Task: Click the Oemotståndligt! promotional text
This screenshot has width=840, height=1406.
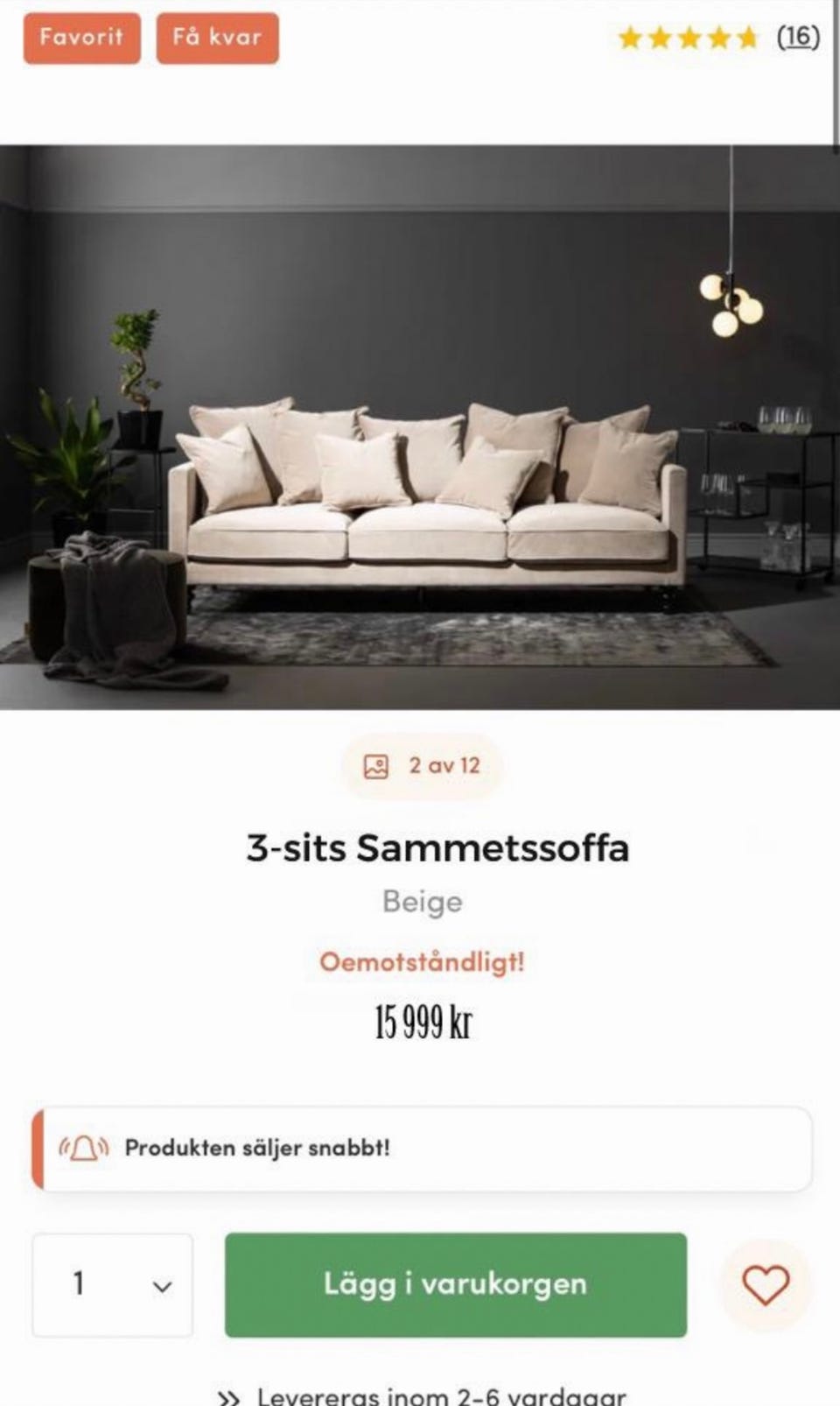Action: point(426,963)
